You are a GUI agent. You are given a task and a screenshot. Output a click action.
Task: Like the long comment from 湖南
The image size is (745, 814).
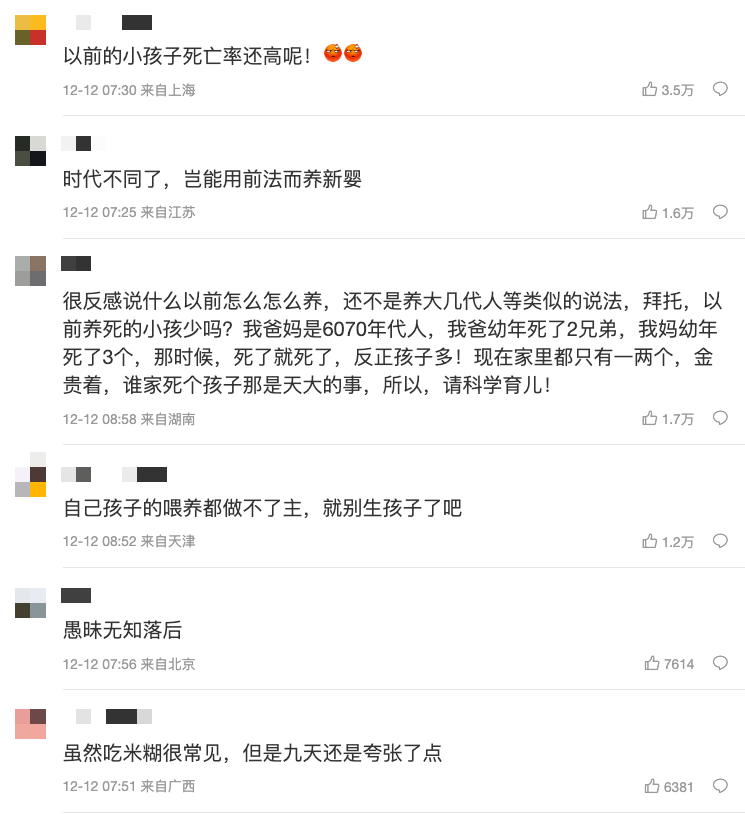(x=650, y=419)
